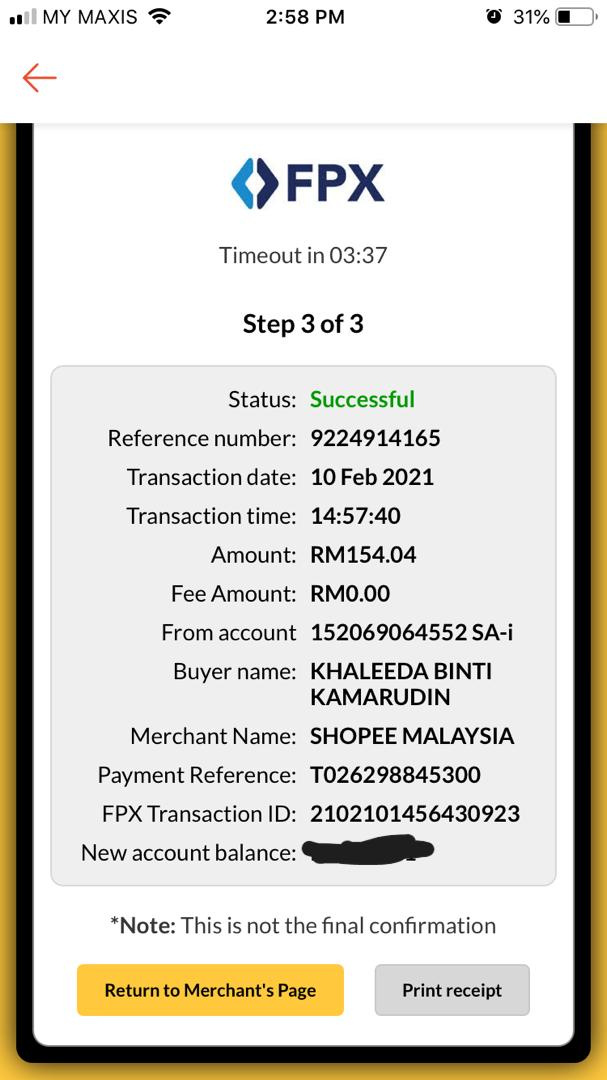Image resolution: width=607 pixels, height=1080 pixels.
Task: Tap Print receipt button
Action: [452, 990]
